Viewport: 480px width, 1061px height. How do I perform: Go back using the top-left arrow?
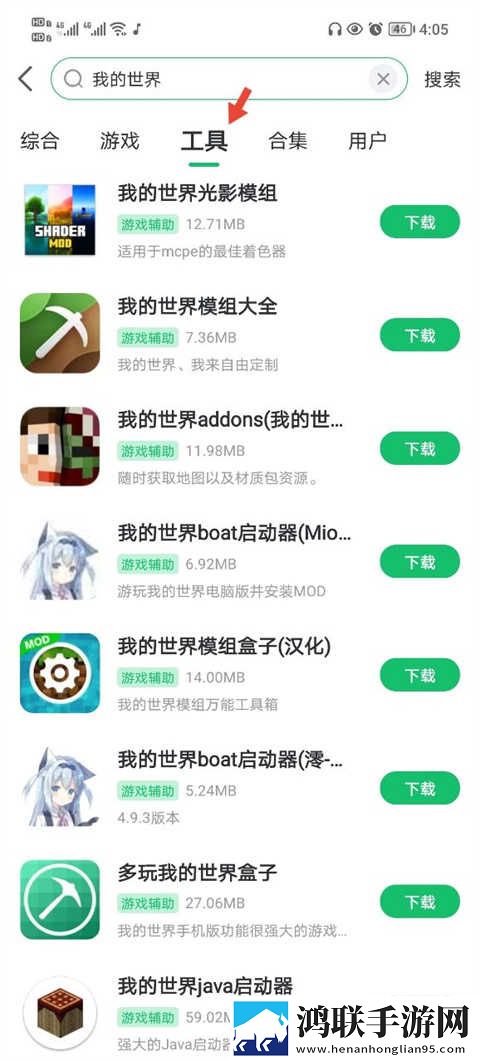pyautogui.click(x=25, y=79)
